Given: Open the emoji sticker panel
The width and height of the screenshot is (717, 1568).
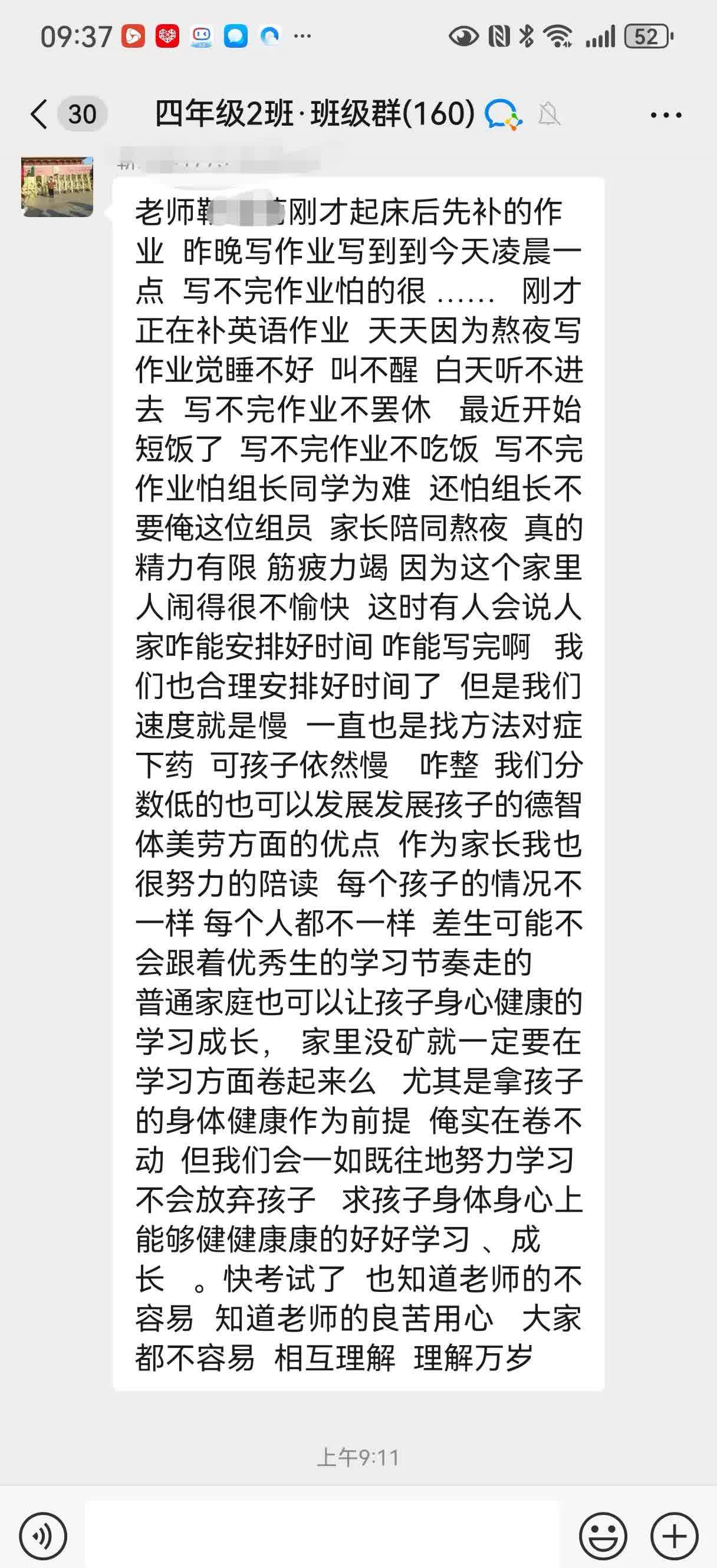Looking at the screenshot, I should [x=603, y=1536].
